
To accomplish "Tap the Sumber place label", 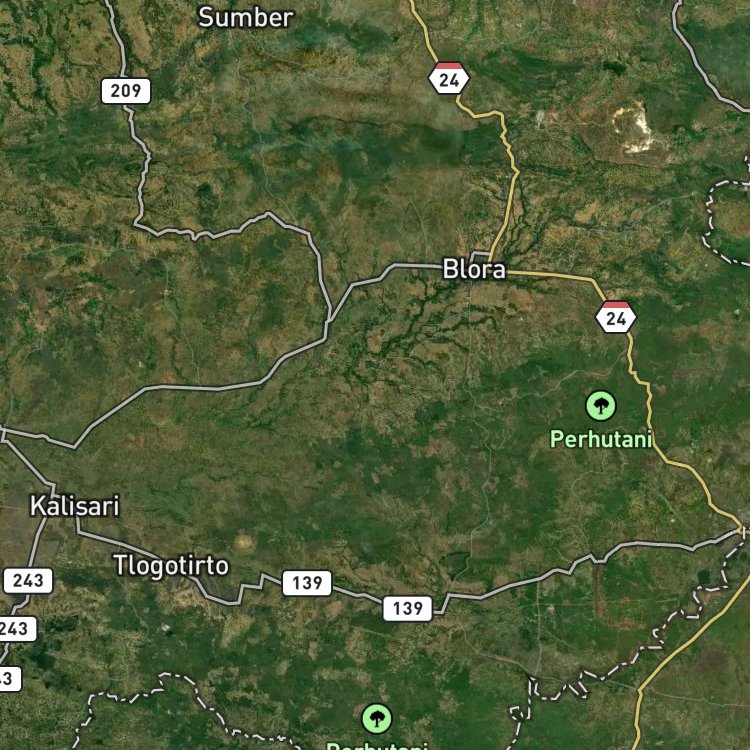I will click(245, 18).
